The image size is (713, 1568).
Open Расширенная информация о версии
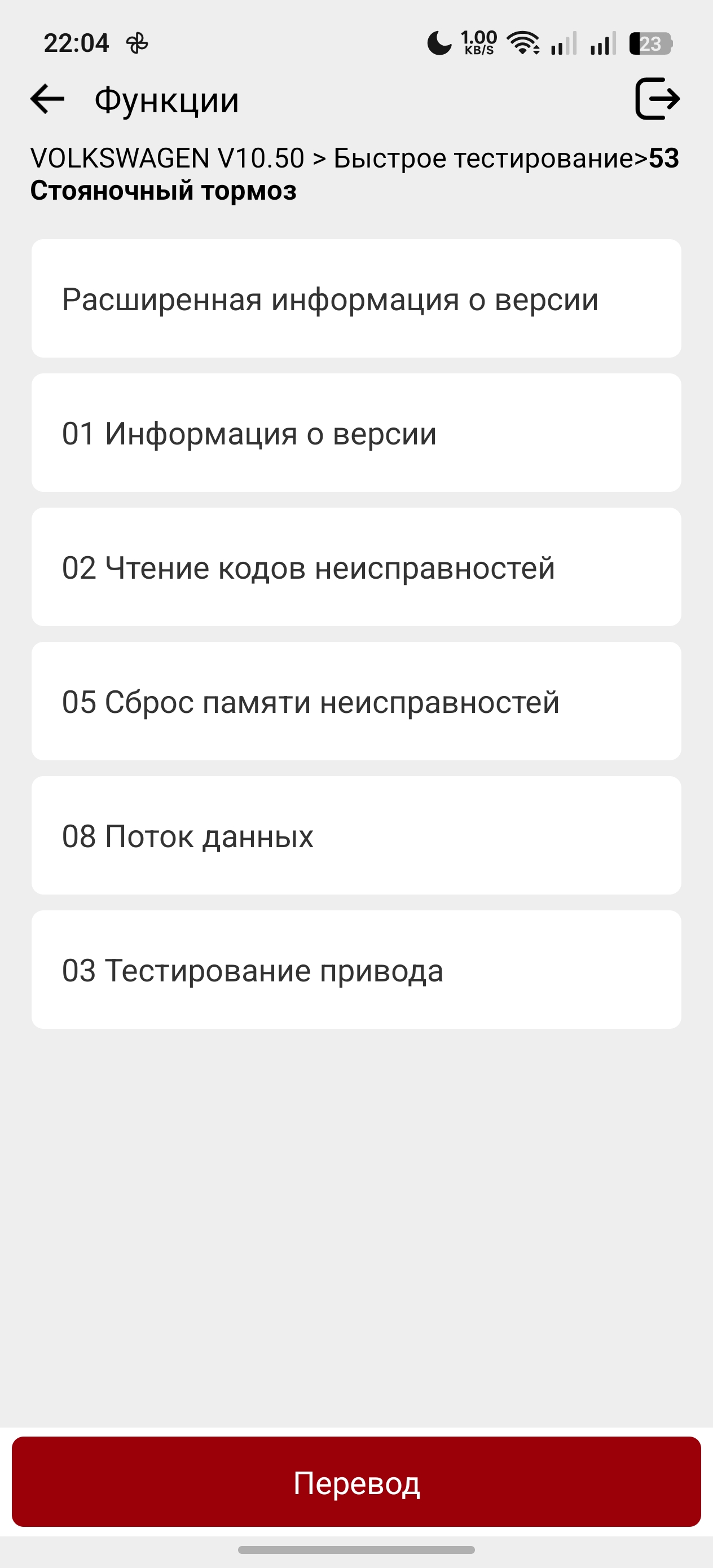tap(356, 298)
